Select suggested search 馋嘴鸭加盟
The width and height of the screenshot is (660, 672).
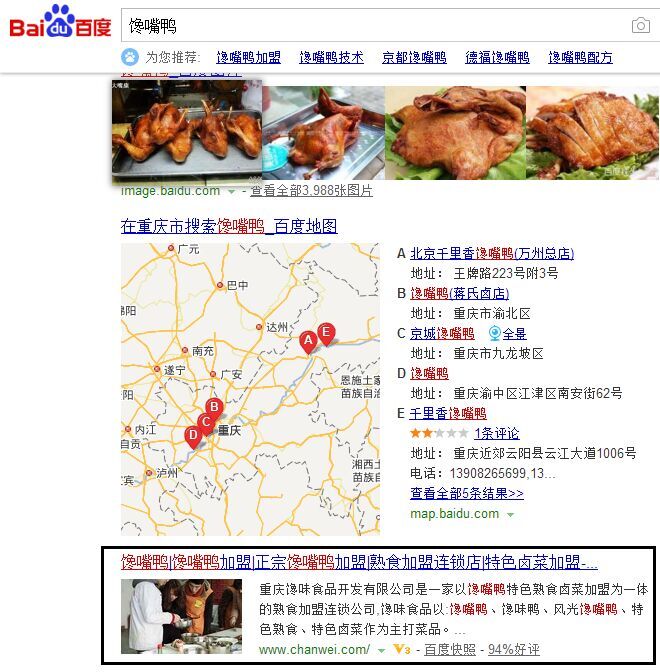248,58
